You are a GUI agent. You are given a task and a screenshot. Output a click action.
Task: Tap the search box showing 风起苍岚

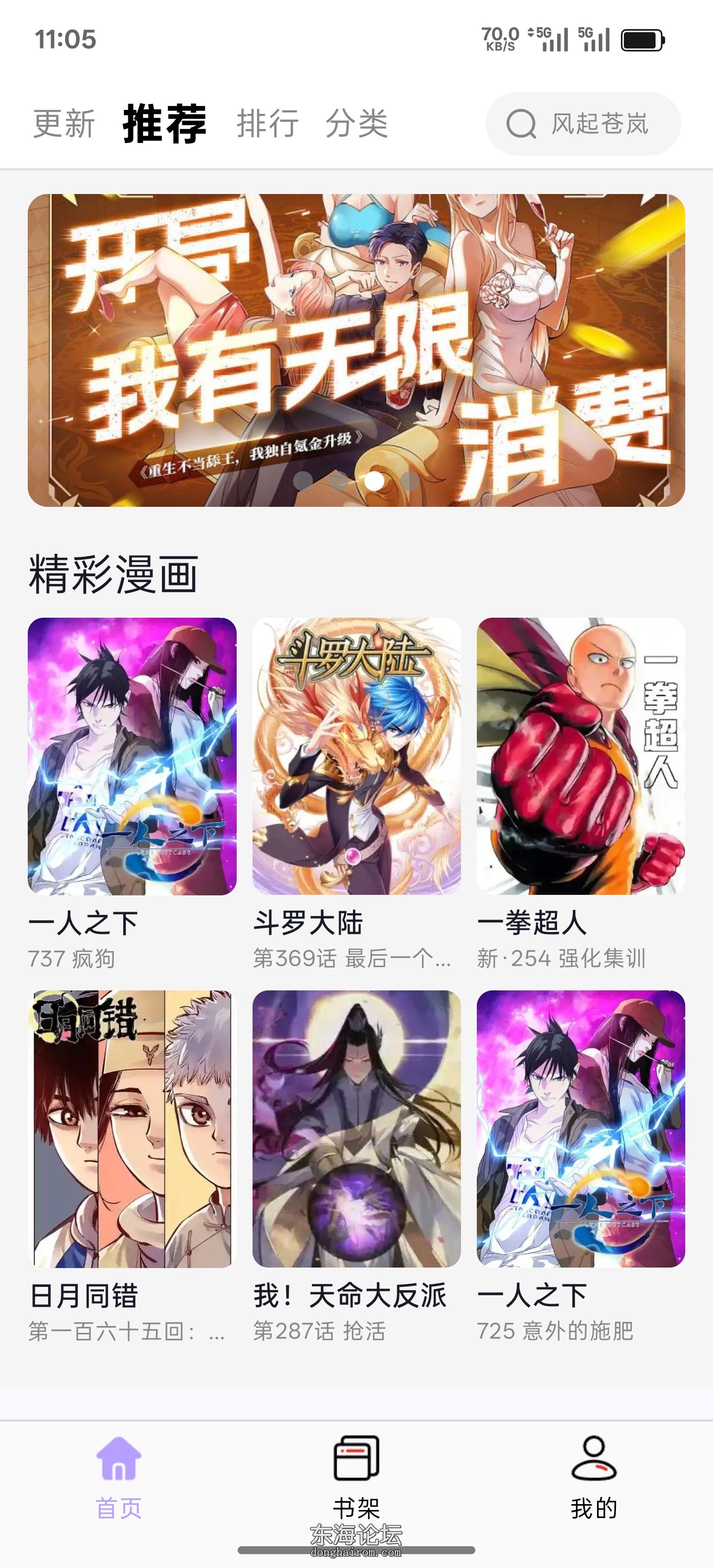583,124
